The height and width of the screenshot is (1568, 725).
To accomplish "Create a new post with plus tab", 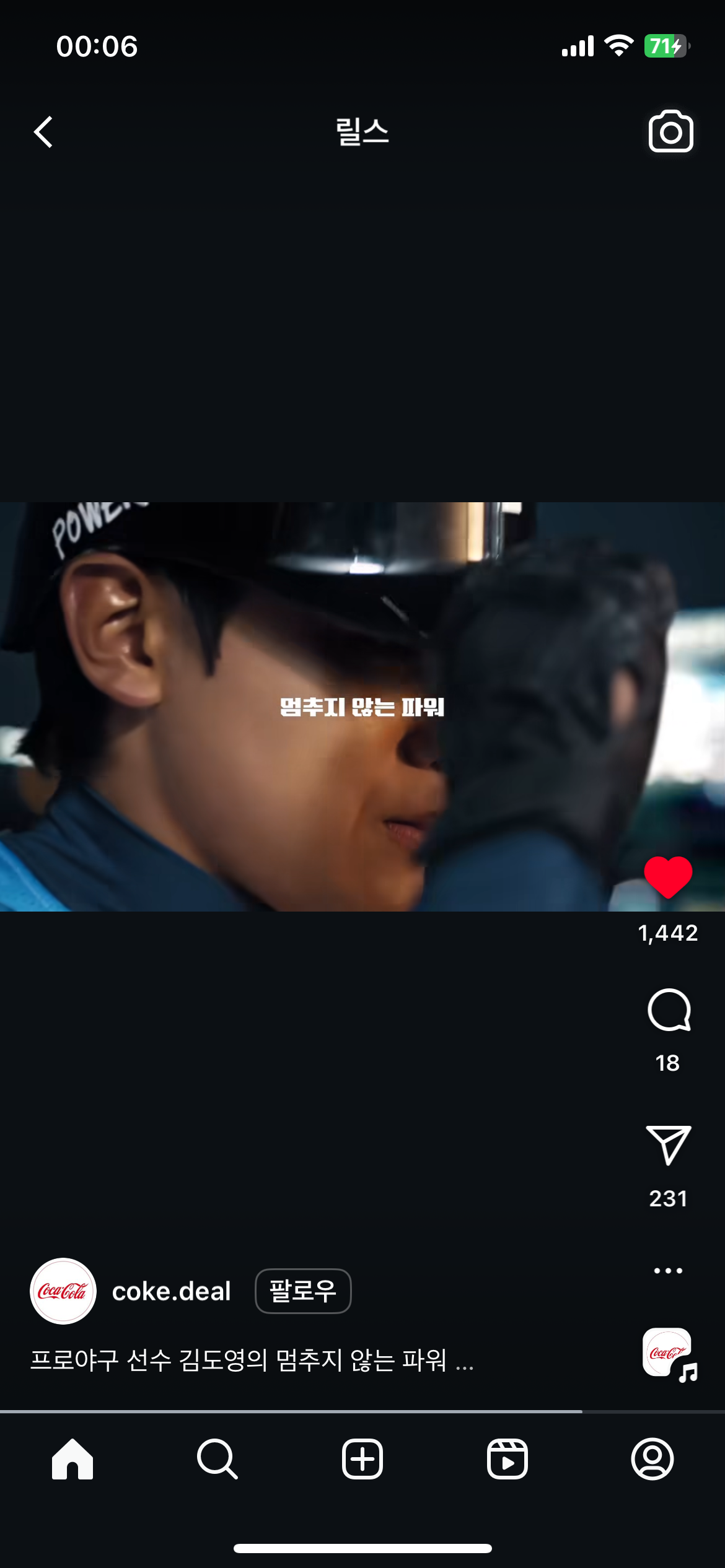I will tap(362, 1459).
